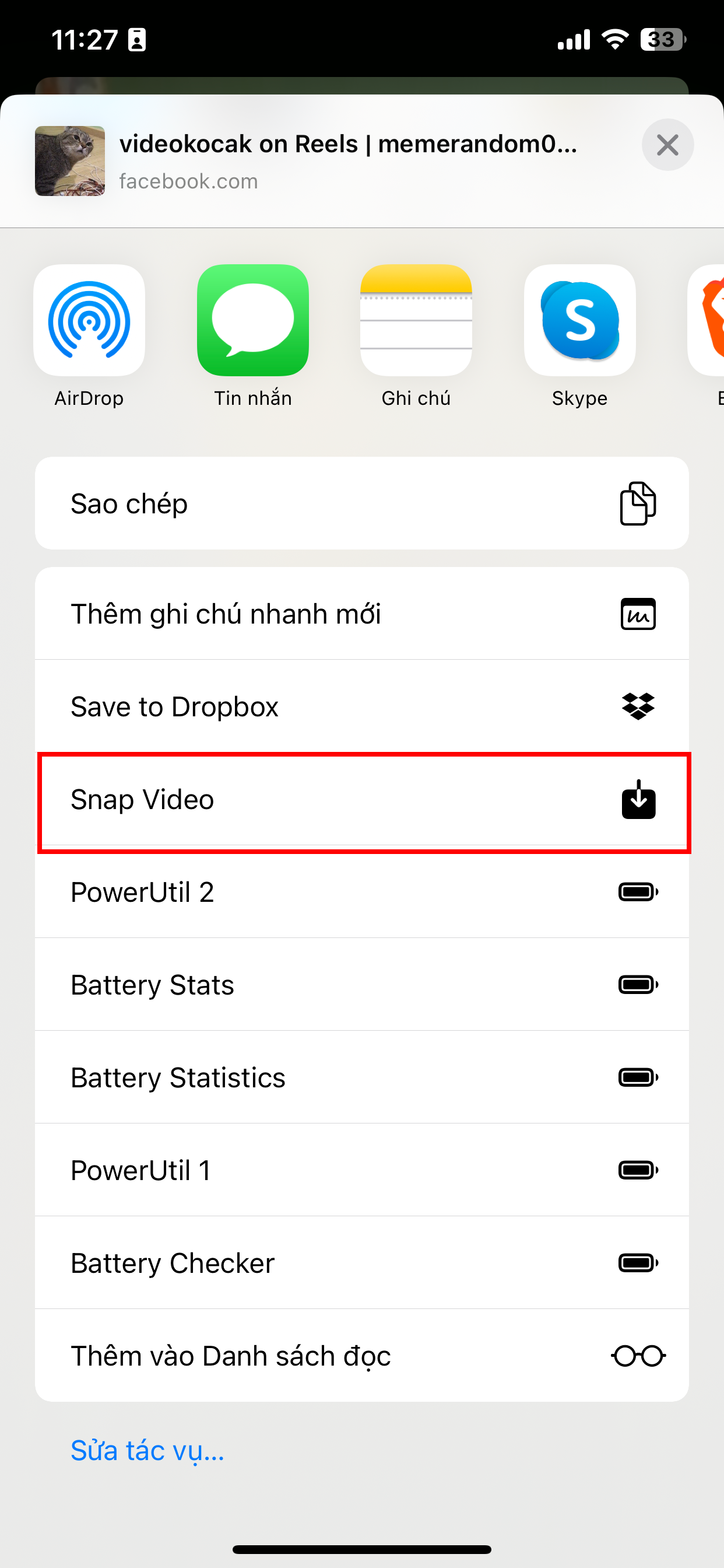Tap the glasses icon for Danh sách đọc
The height and width of the screenshot is (1568, 724).
coord(638,1356)
